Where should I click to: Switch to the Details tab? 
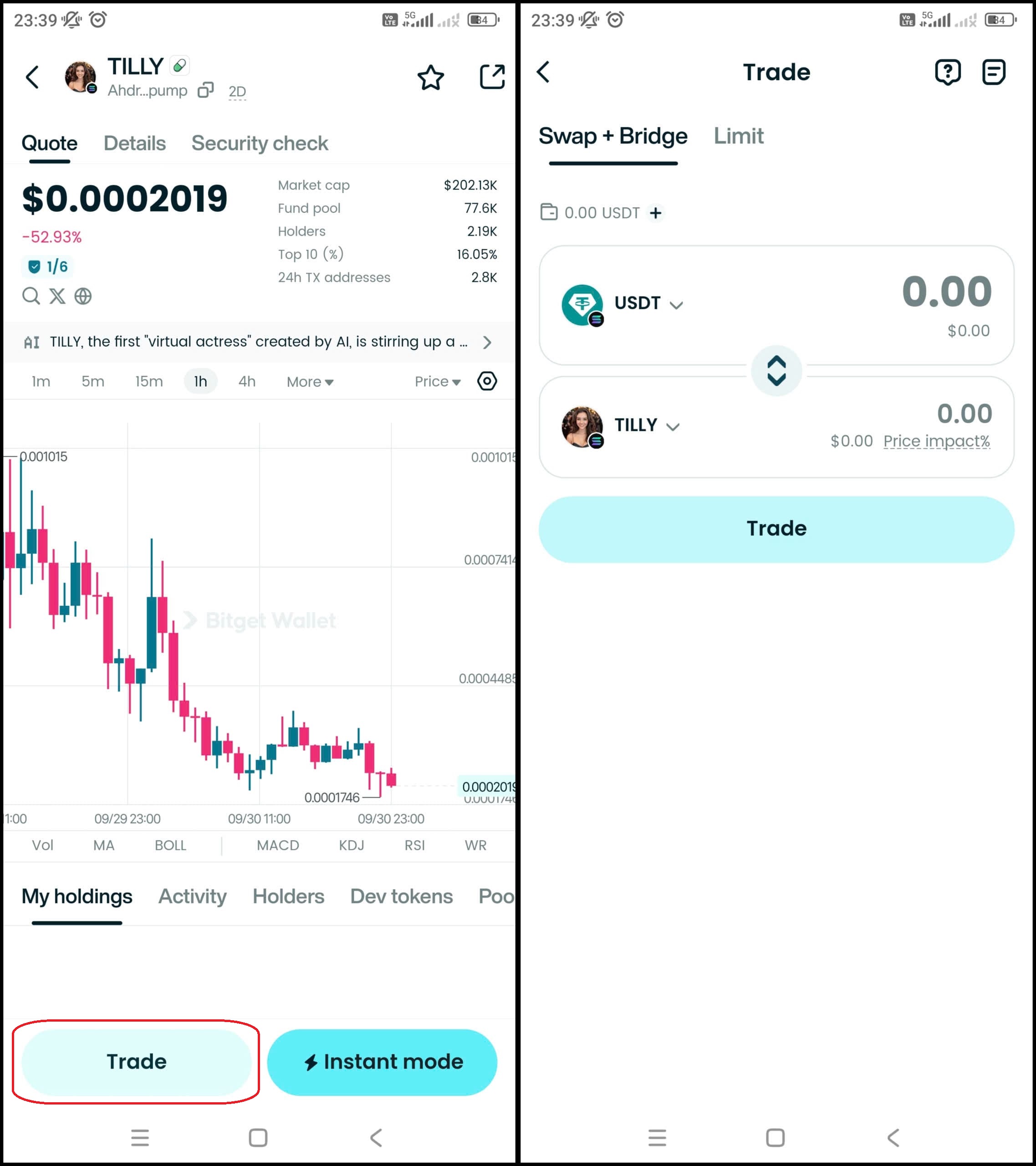tap(135, 143)
